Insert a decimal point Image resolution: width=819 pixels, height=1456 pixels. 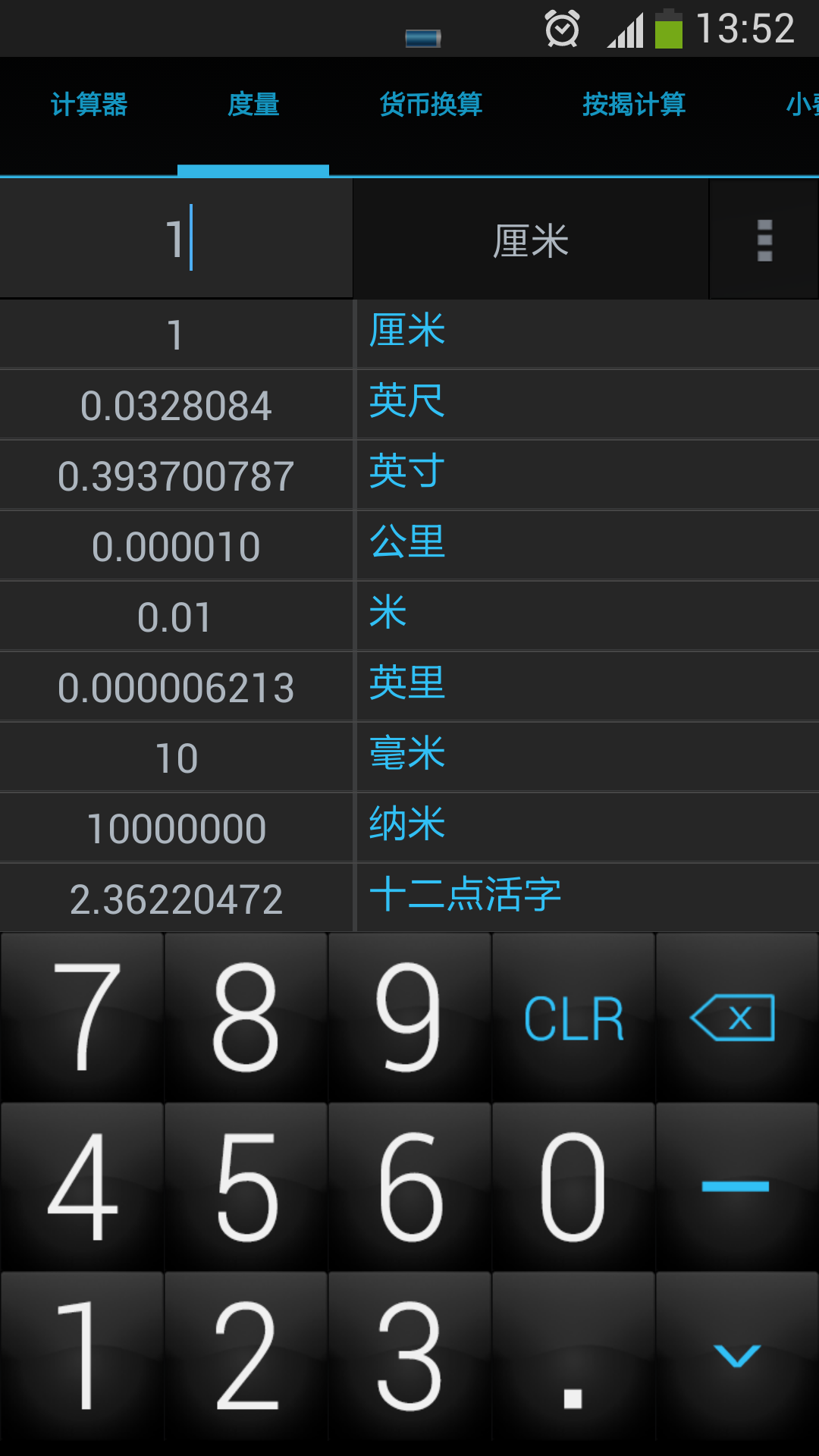click(573, 1357)
